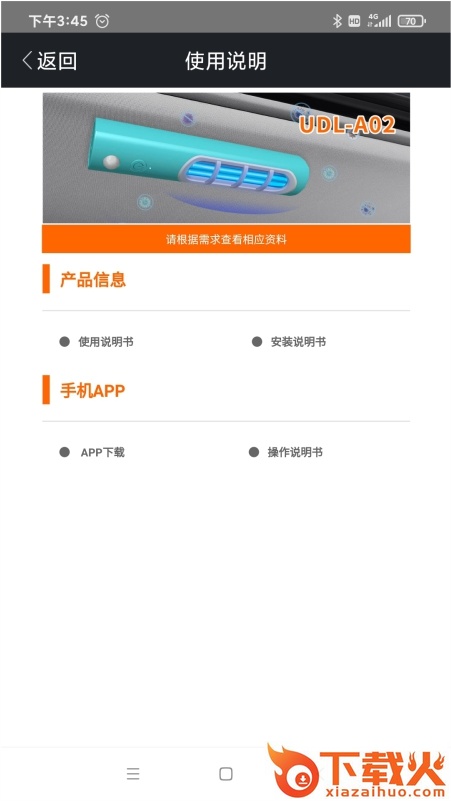Open the 操作说明书 operation manual
The image size is (451, 801).
point(286,452)
